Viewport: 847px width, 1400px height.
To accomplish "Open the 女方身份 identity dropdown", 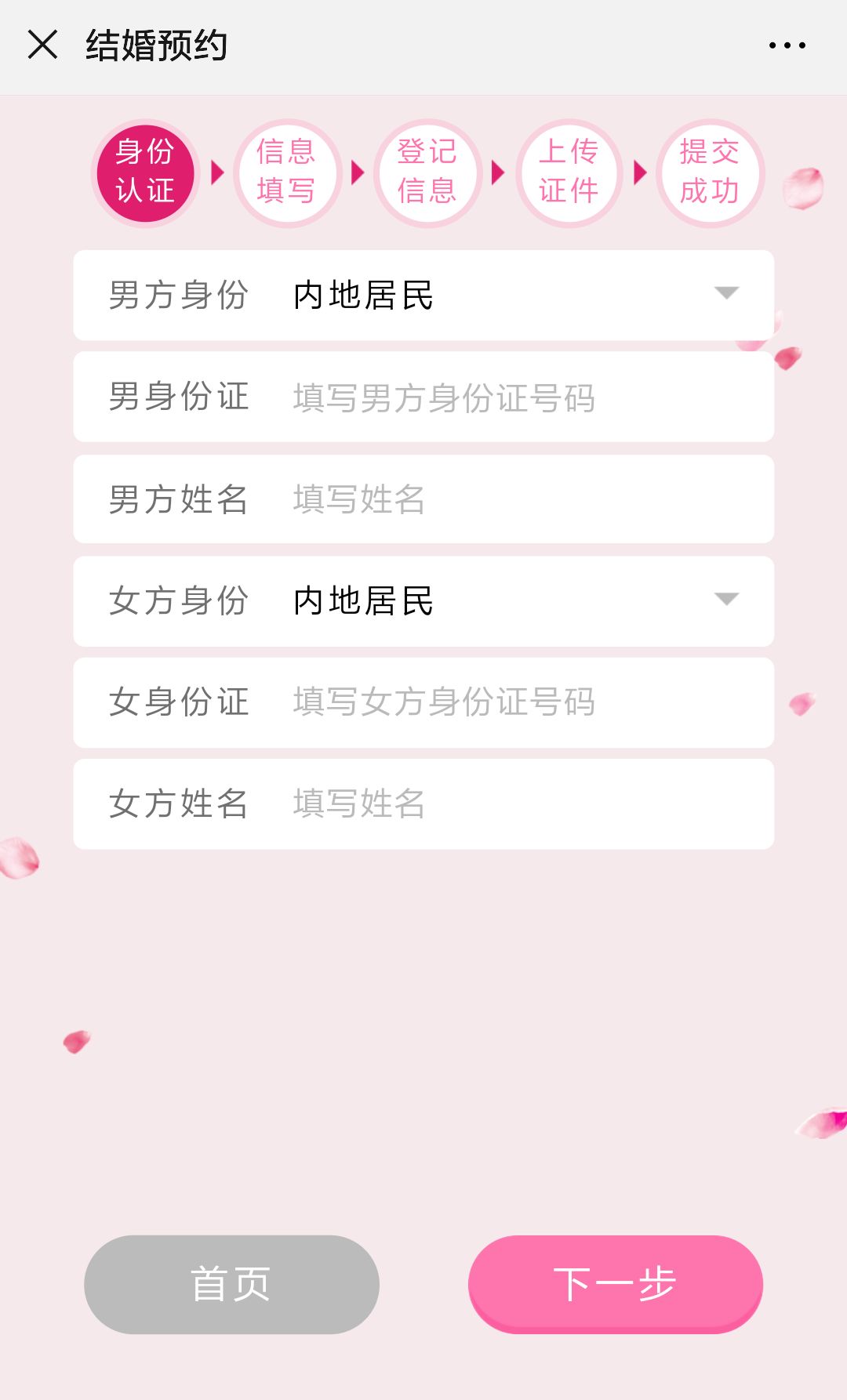I will pyautogui.click(x=725, y=601).
